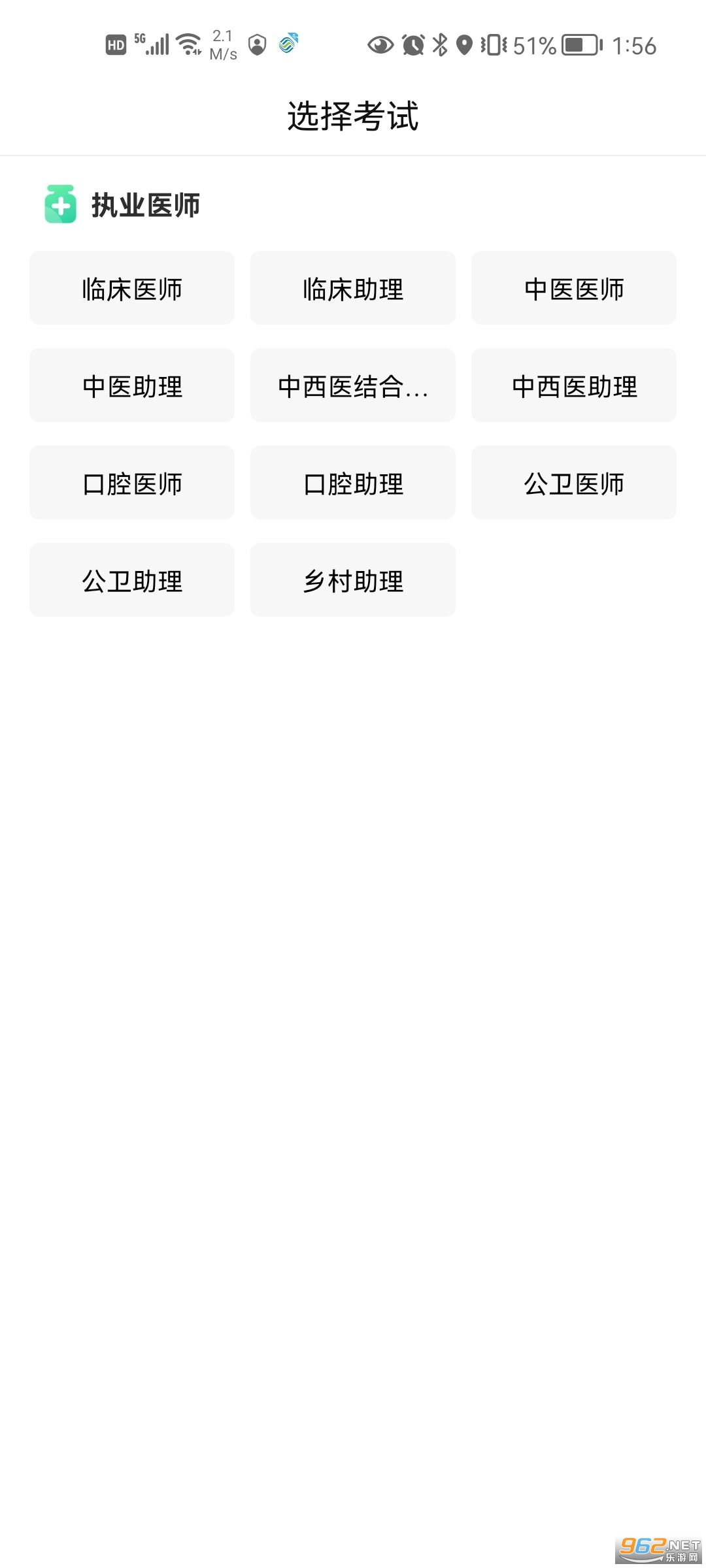
Task: Select the 临床医师 exam
Action: [132, 288]
